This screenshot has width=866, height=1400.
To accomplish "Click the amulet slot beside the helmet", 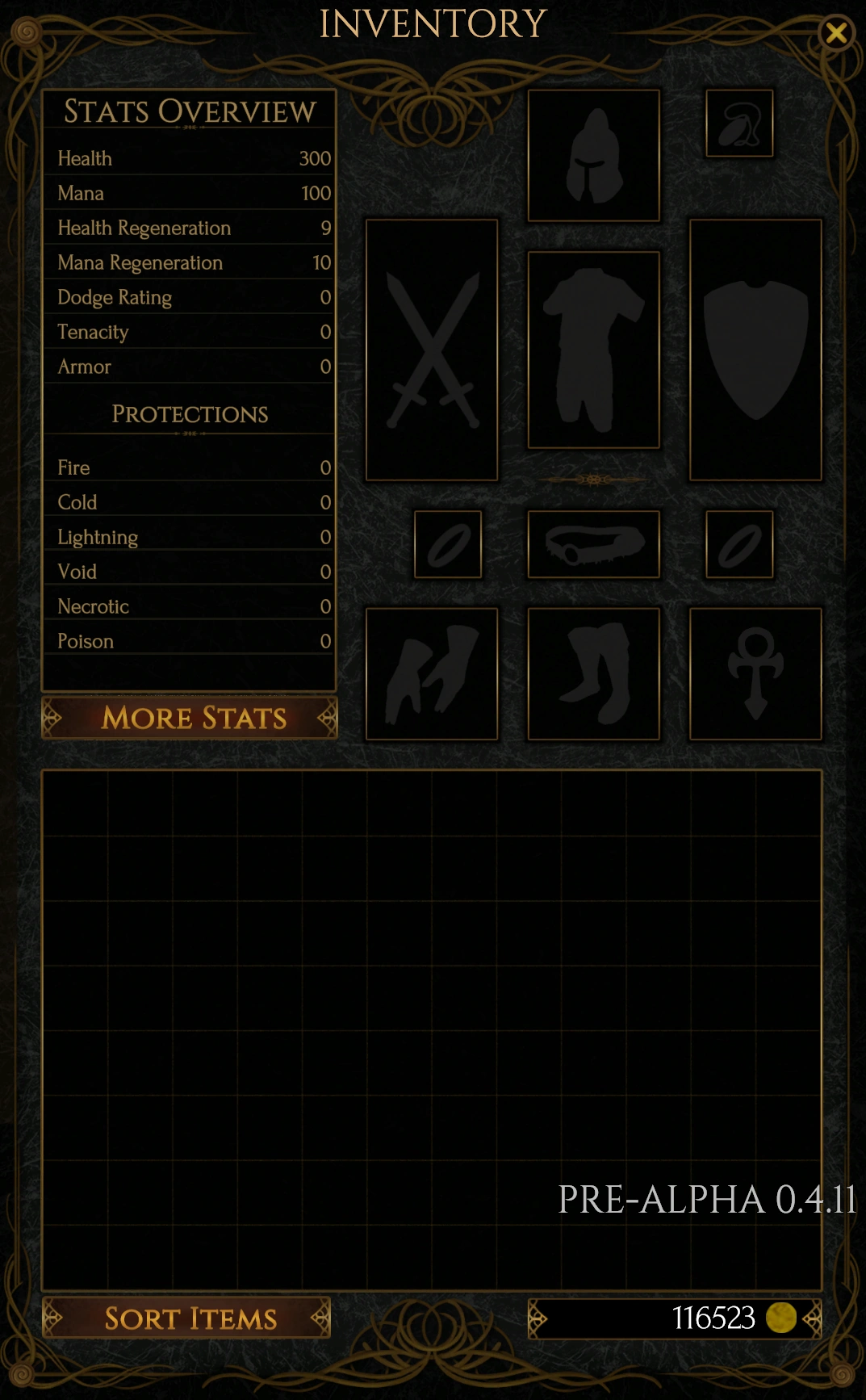I will [x=738, y=123].
